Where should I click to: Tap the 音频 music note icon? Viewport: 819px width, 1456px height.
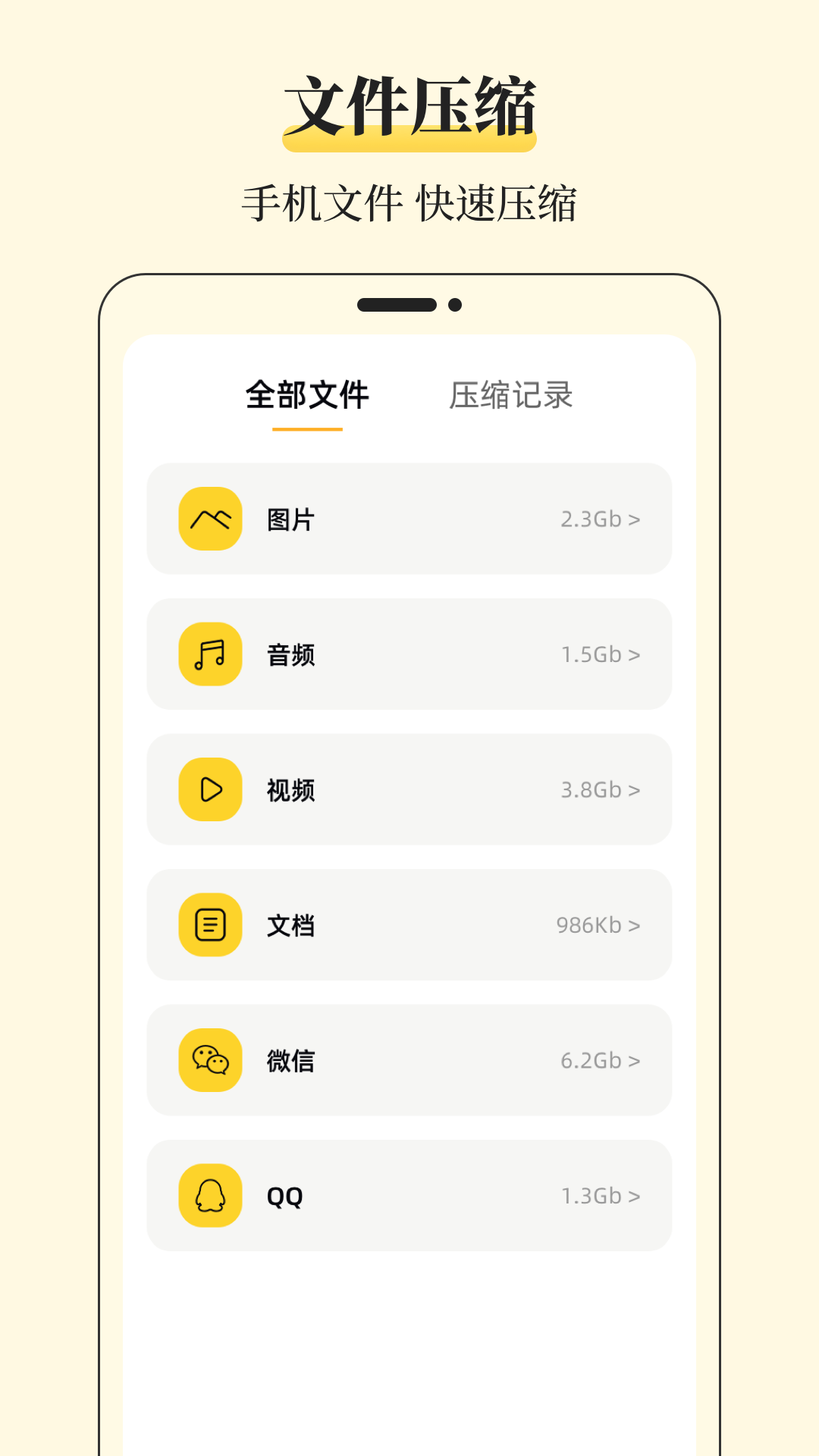coord(210,654)
